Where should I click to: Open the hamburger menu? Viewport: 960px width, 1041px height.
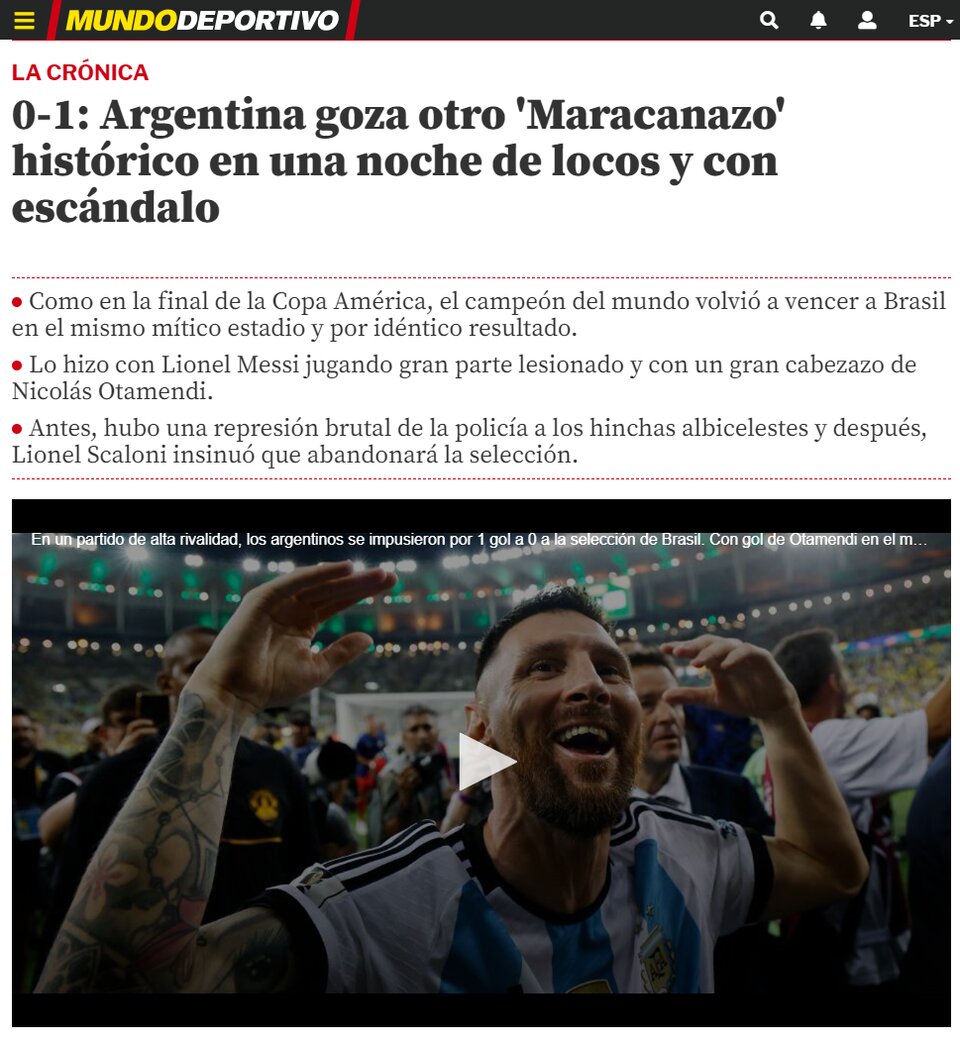(x=24, y=20)
